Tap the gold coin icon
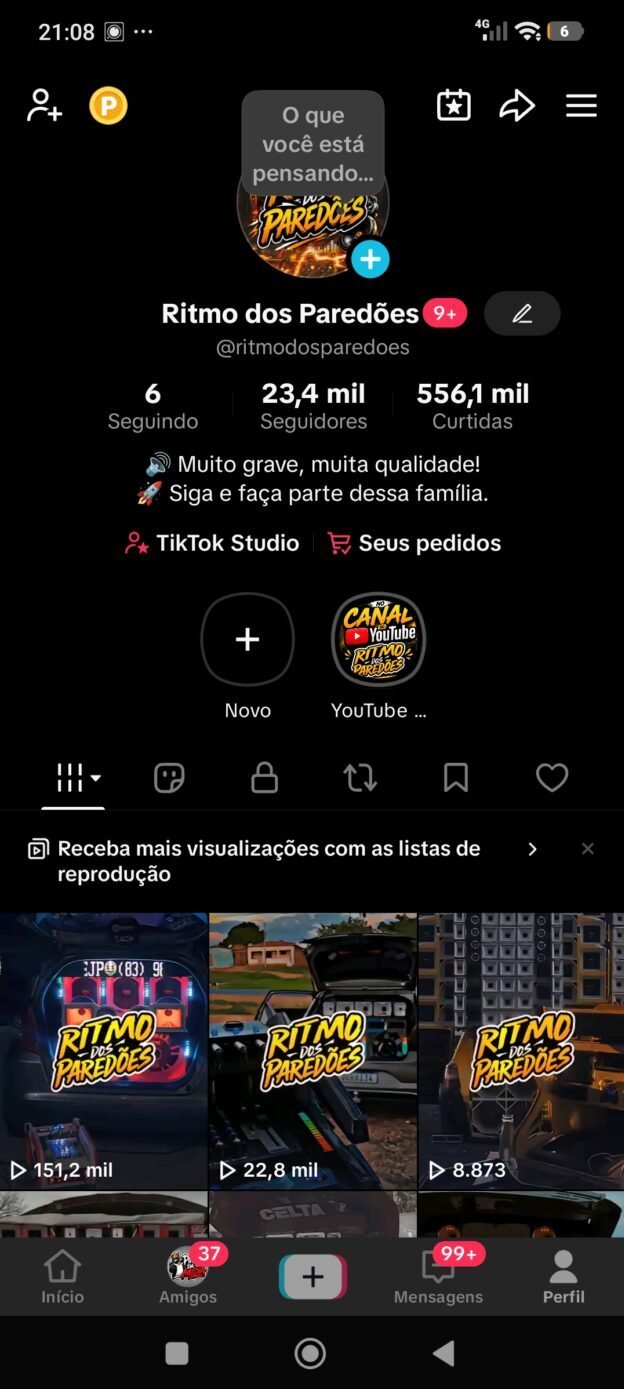The width and height of the screenshot is (624, 1389). [108, 105]
